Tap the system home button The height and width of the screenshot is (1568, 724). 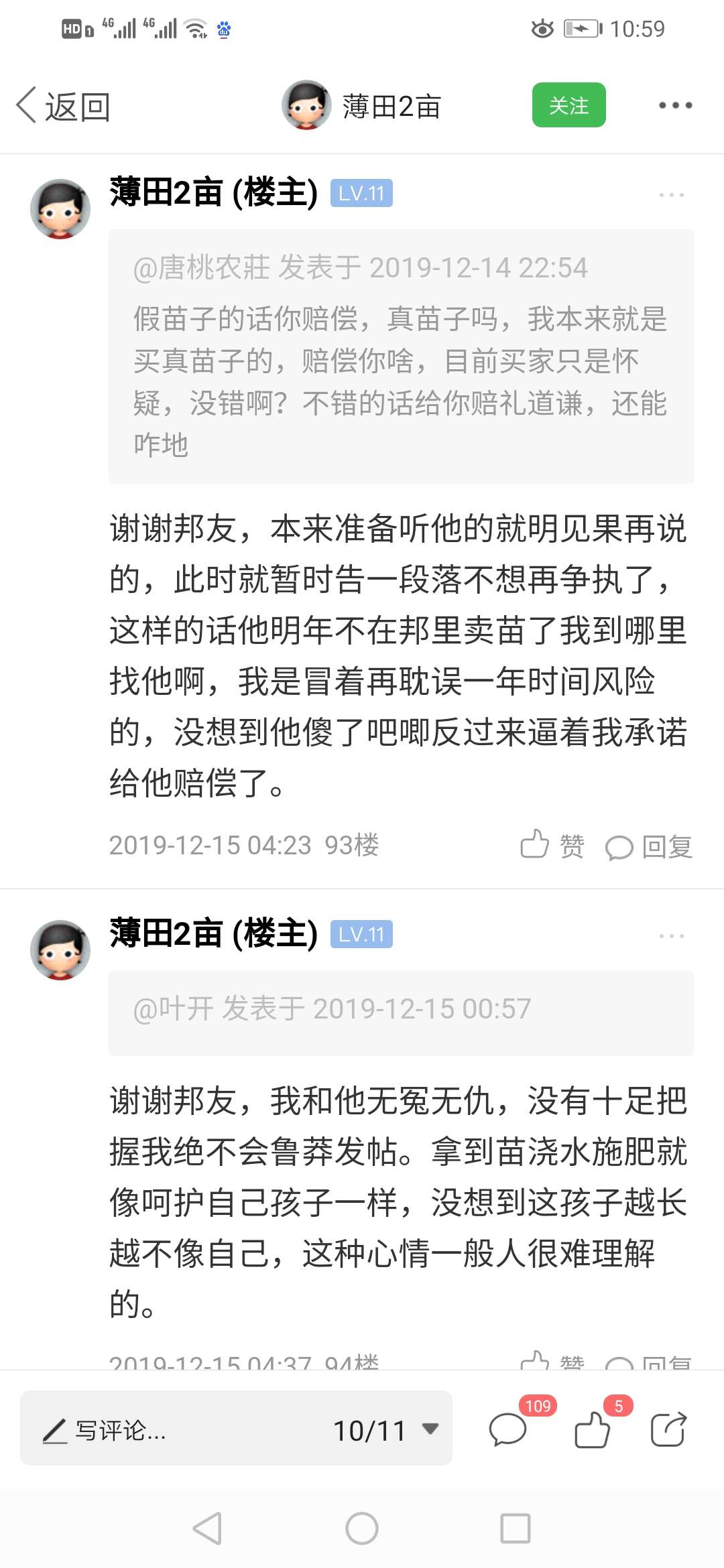click(x=362, y=1528)
